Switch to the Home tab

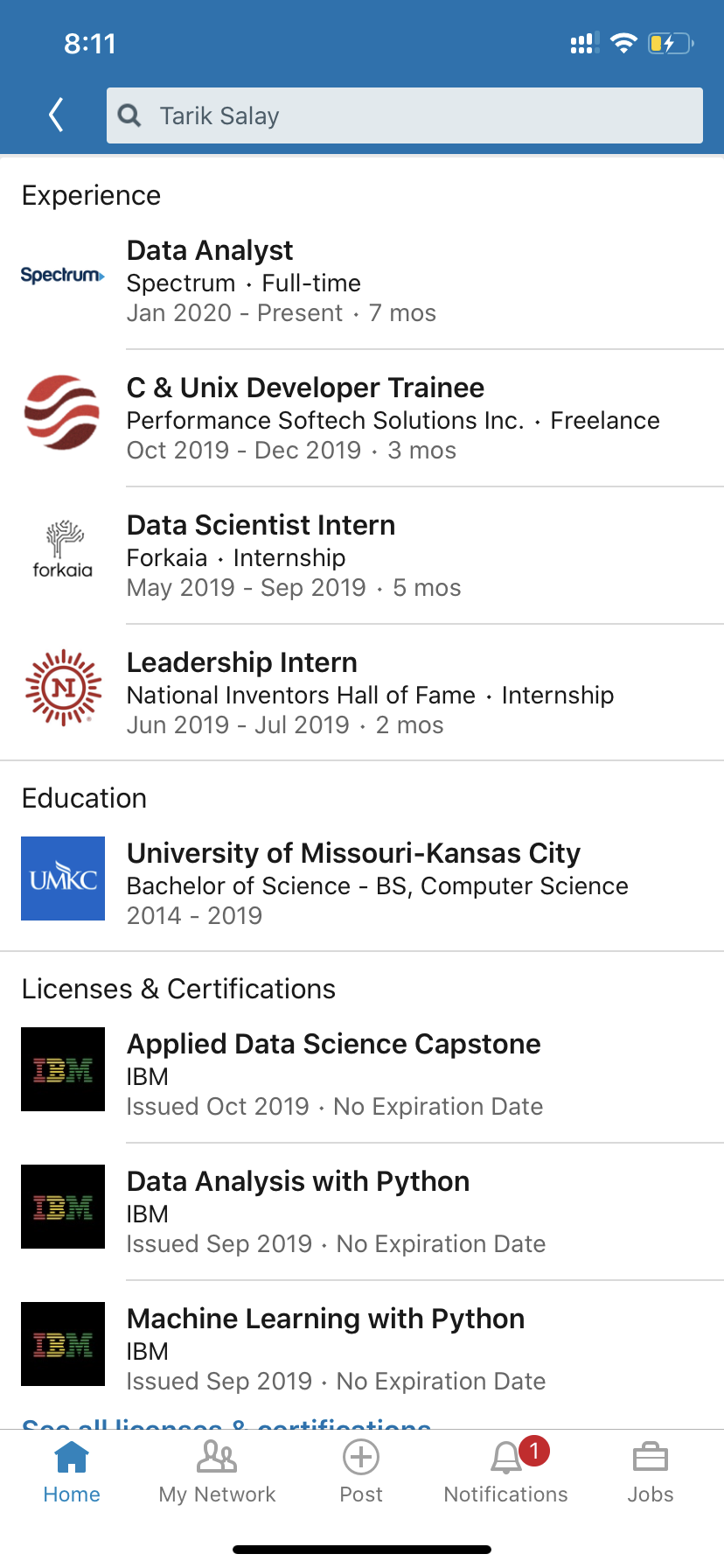pos(72,1472)
